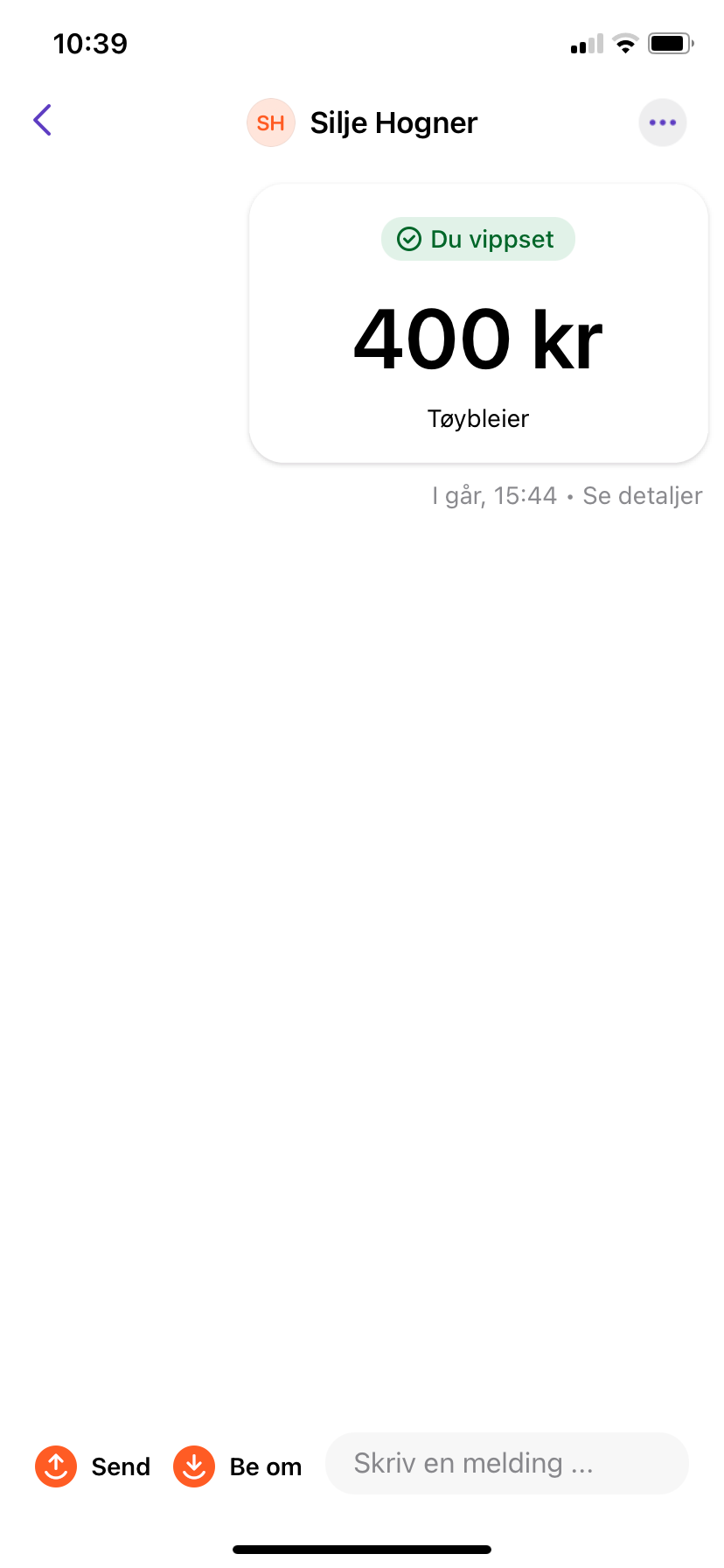The height and width of the screenshot is (1568, 724).
Task: Go back with the purple arrow
Action: 43,121
